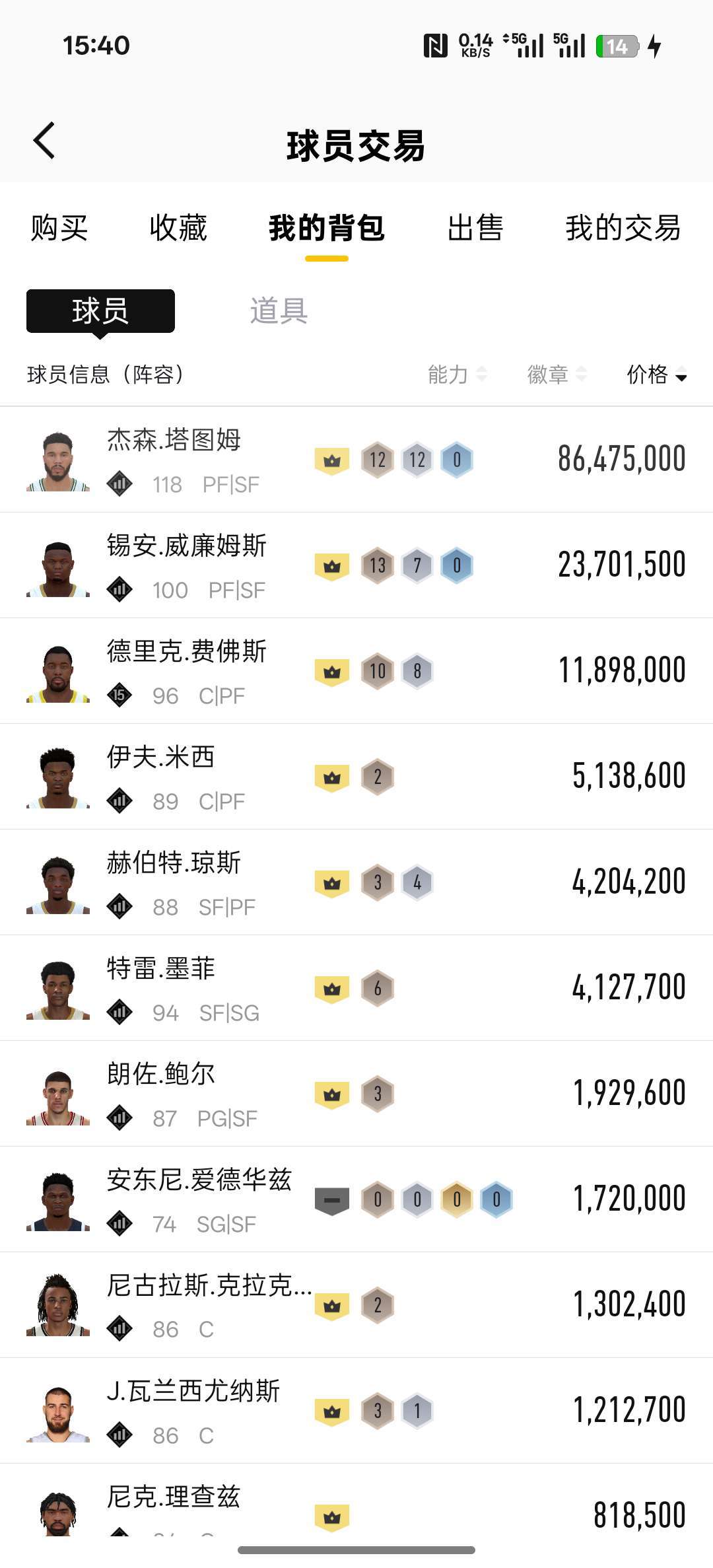Switch to the 收藏 tab

178,228
